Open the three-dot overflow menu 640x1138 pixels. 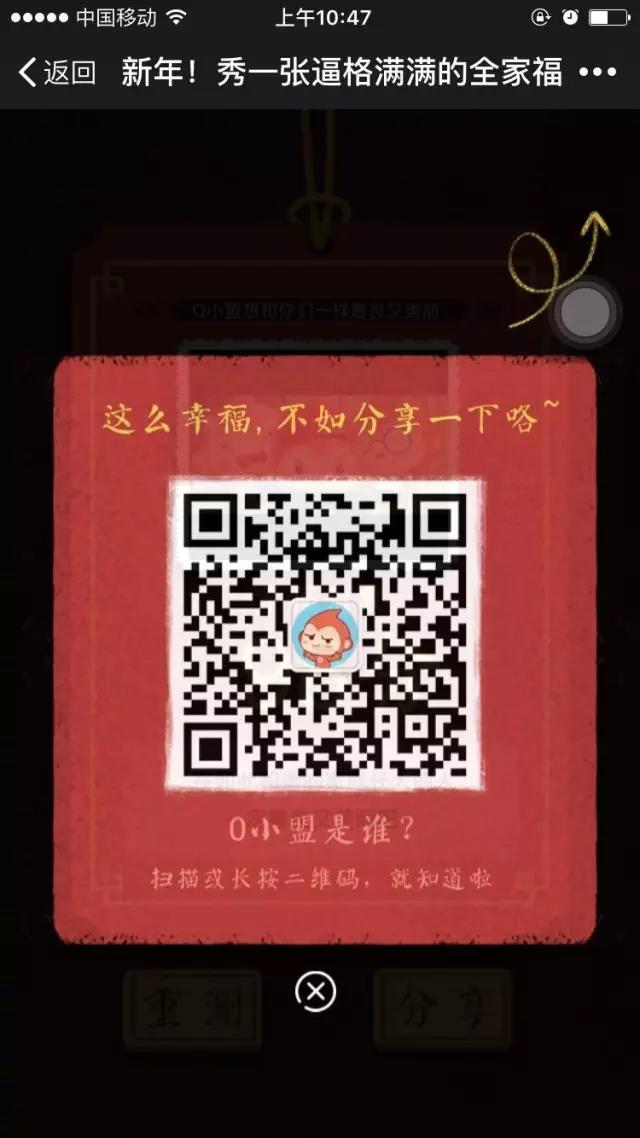(x=598, y=72)
